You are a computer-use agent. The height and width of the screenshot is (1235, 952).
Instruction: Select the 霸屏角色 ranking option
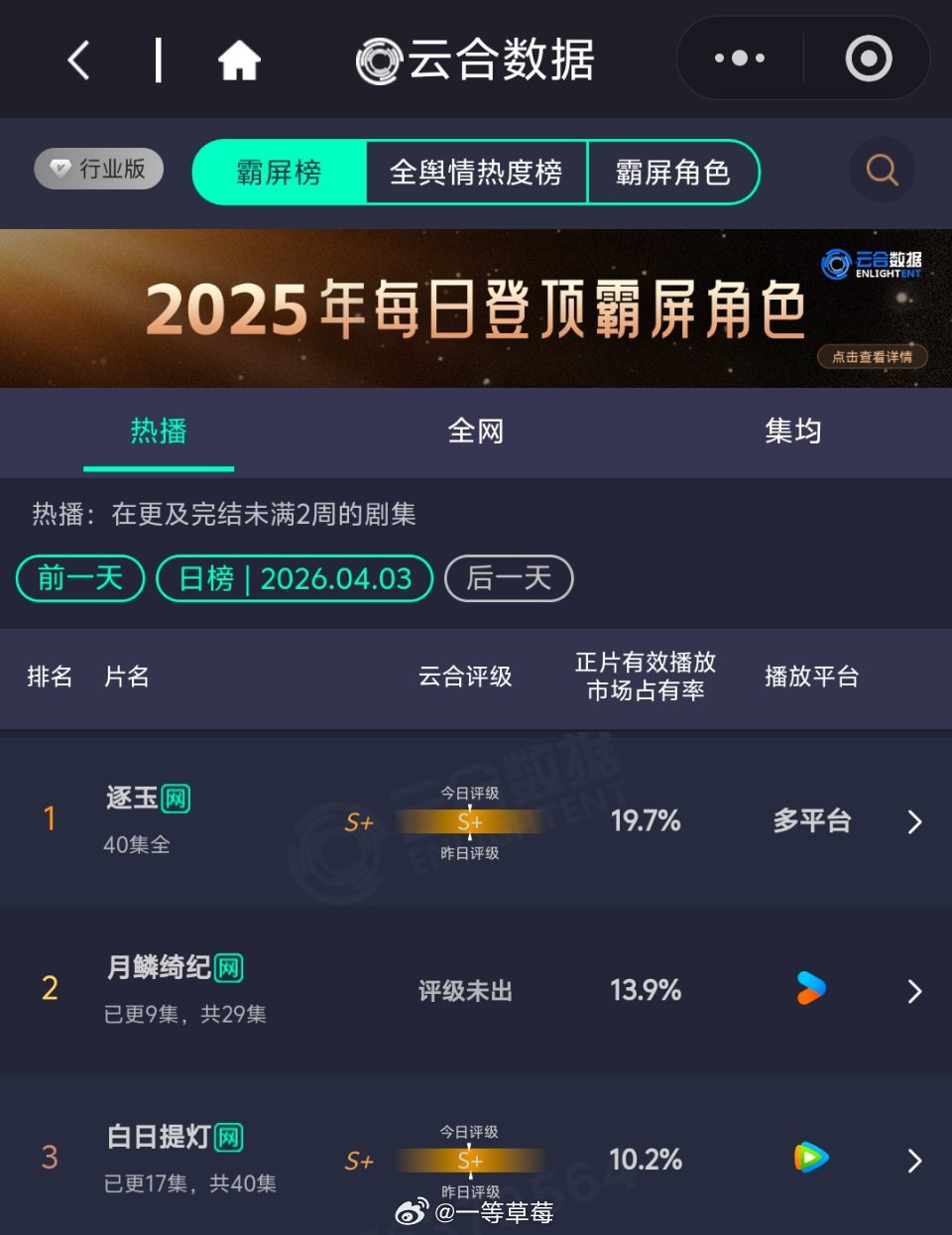675,172
